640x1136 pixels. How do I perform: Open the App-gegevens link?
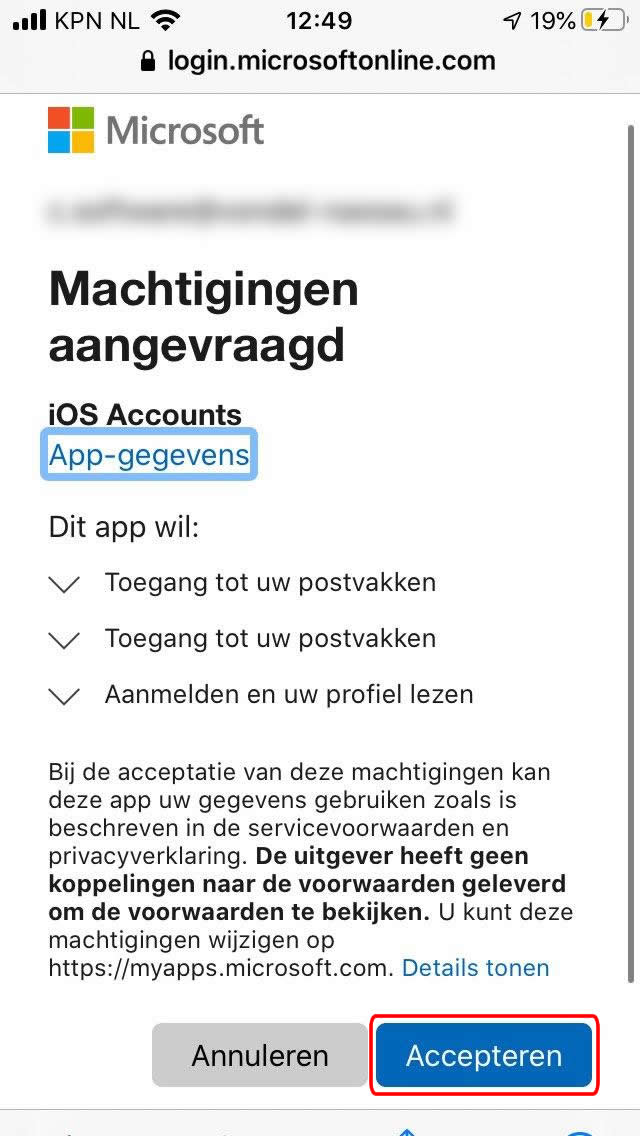pyautogui.click(x=149, y=455)
